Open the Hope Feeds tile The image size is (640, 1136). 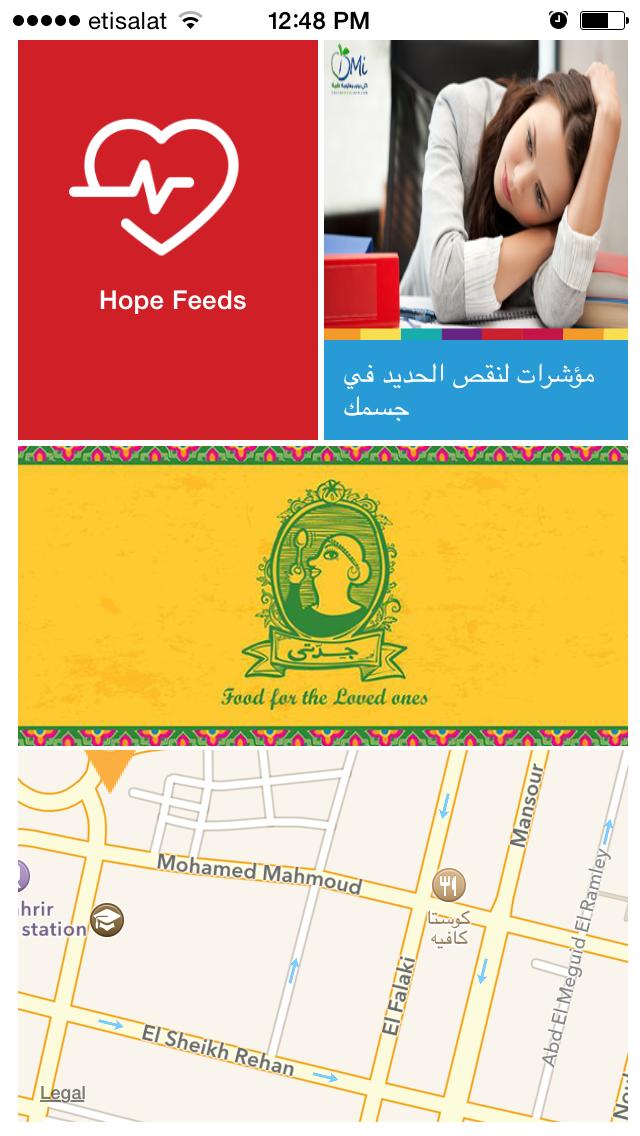coord(168,240)
